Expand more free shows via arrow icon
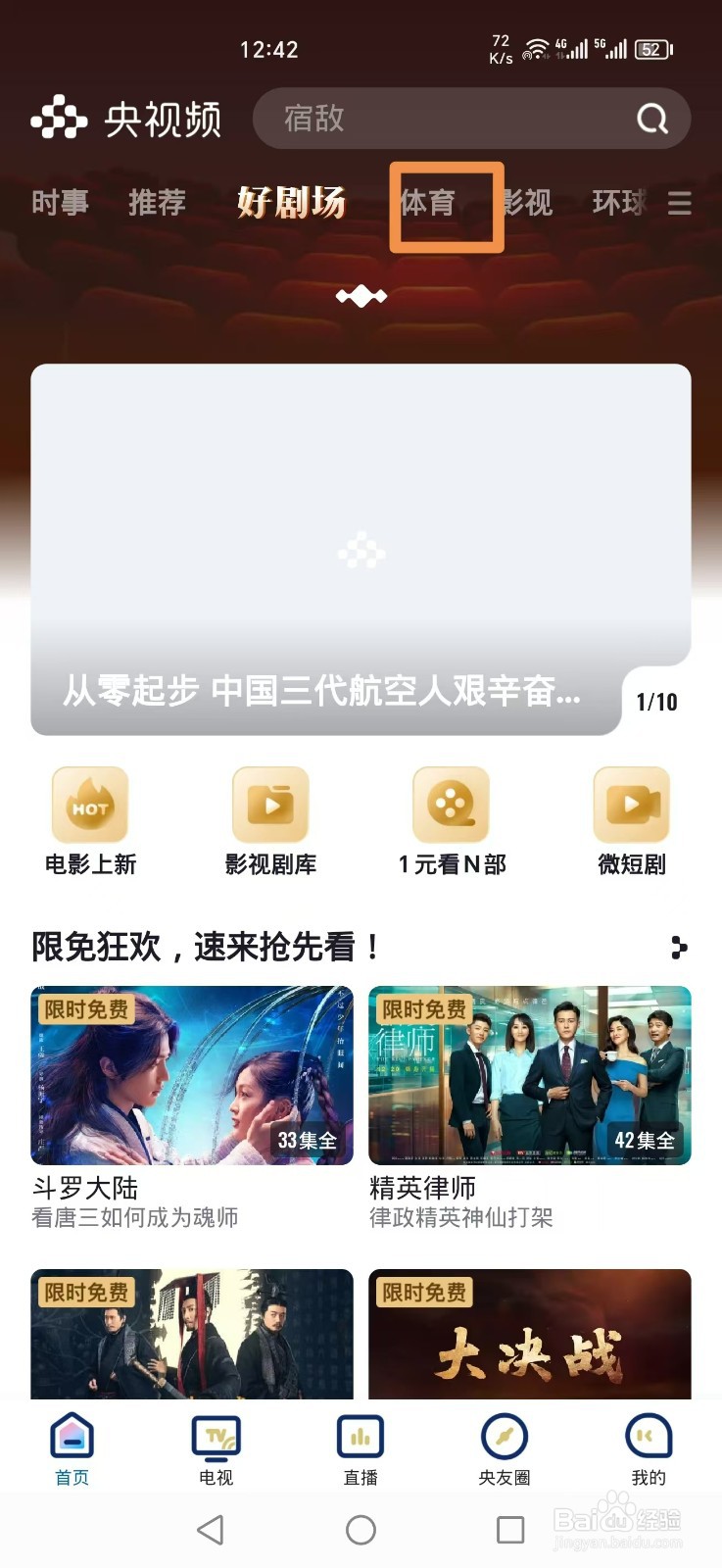722x1568 pixels. [x=677, y=948]
